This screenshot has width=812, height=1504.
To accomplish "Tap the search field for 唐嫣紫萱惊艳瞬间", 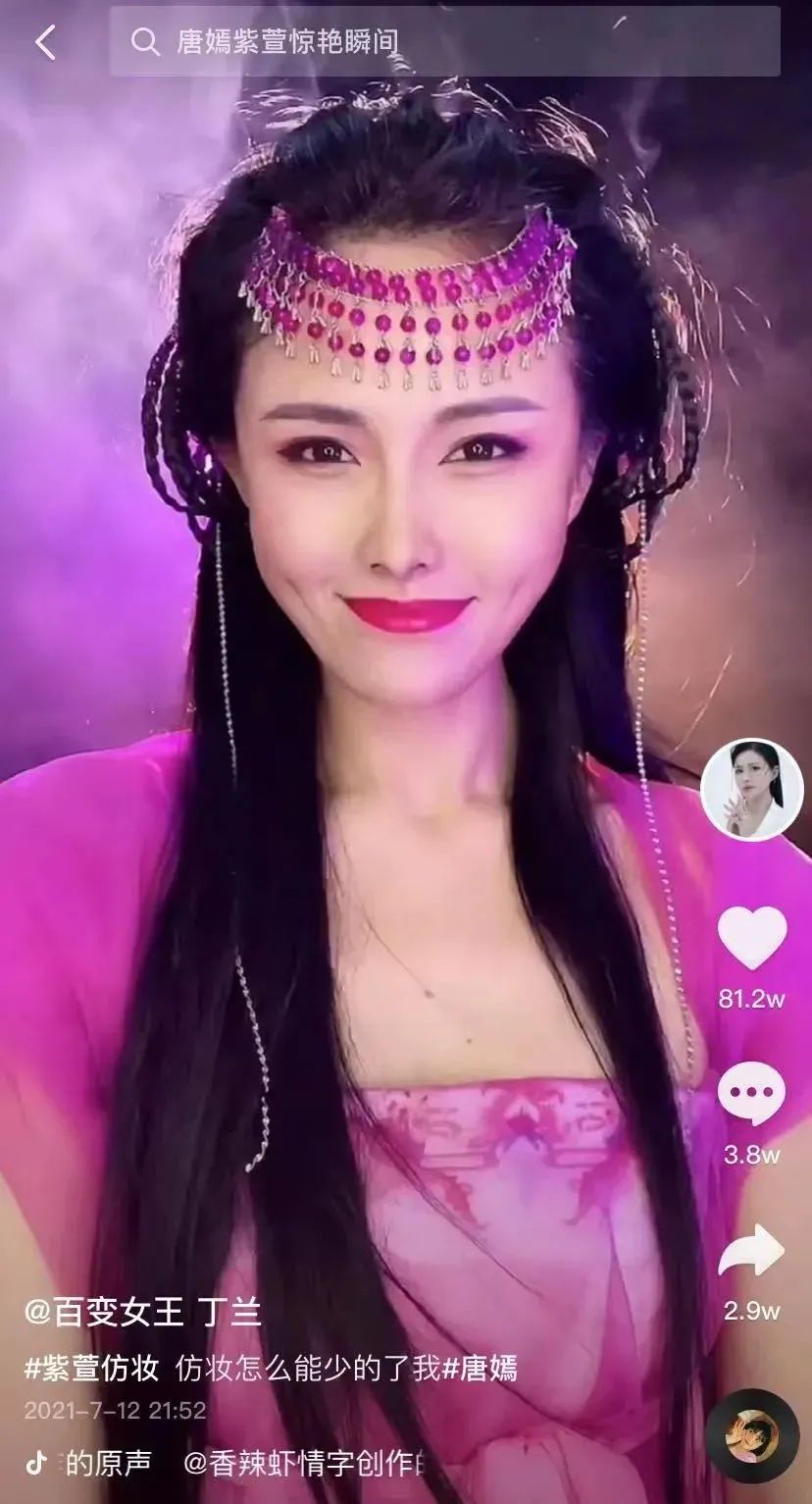I will (445, 41).
